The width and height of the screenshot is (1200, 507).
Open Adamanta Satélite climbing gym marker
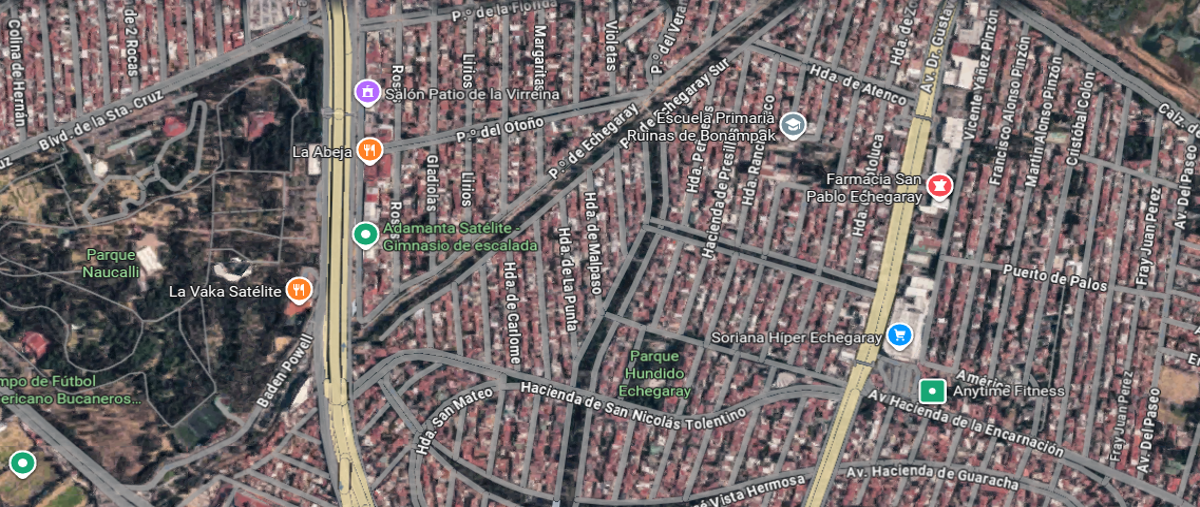(366, 235)
